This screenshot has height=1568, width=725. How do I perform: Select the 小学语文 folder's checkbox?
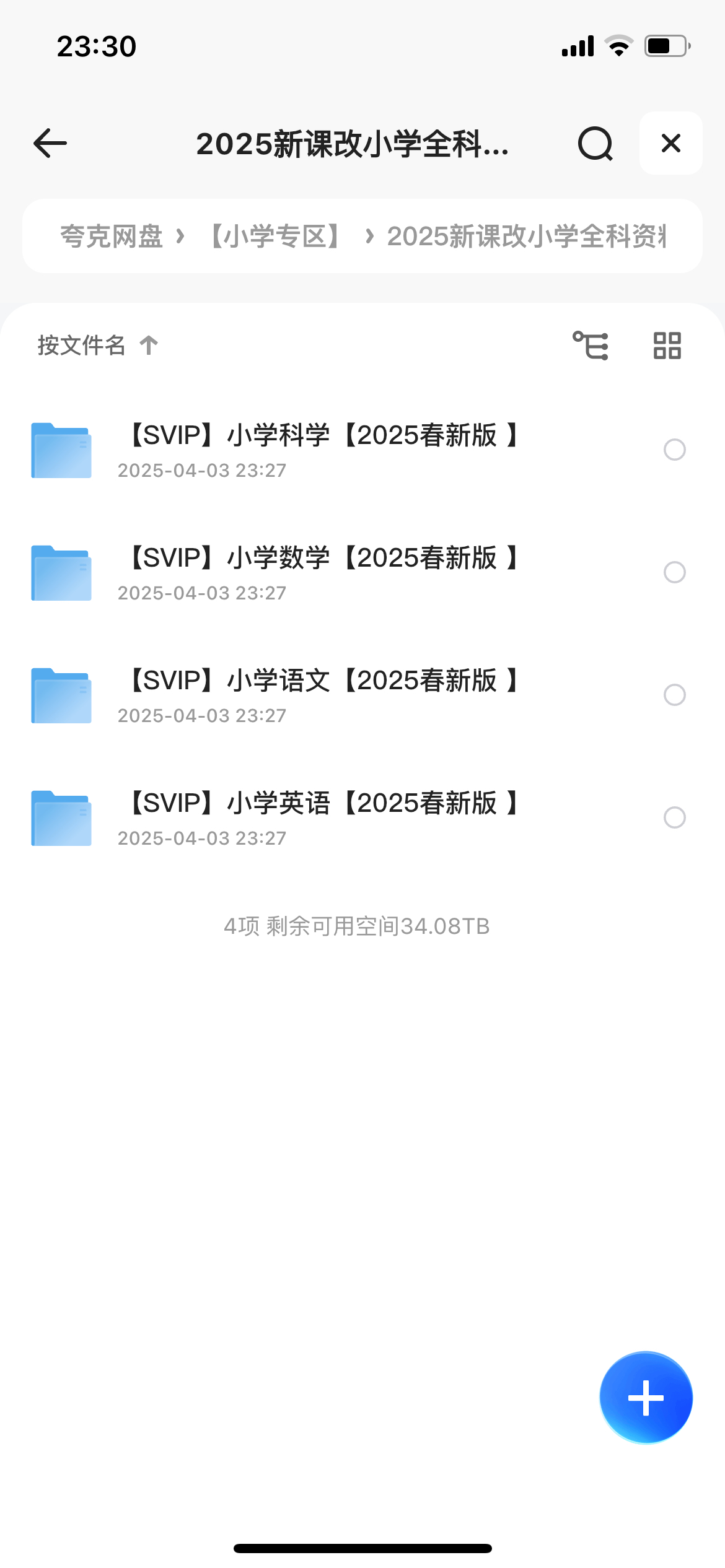pos(675,695)
